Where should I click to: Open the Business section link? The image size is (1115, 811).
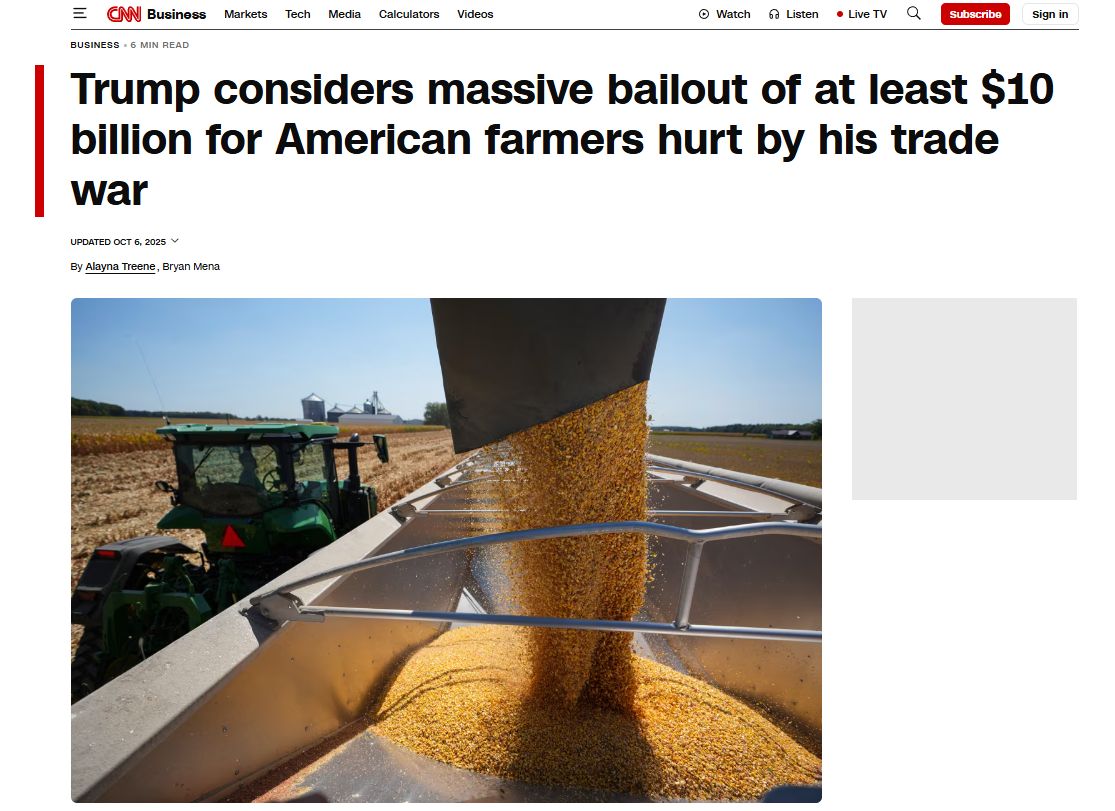coord(176,14)
